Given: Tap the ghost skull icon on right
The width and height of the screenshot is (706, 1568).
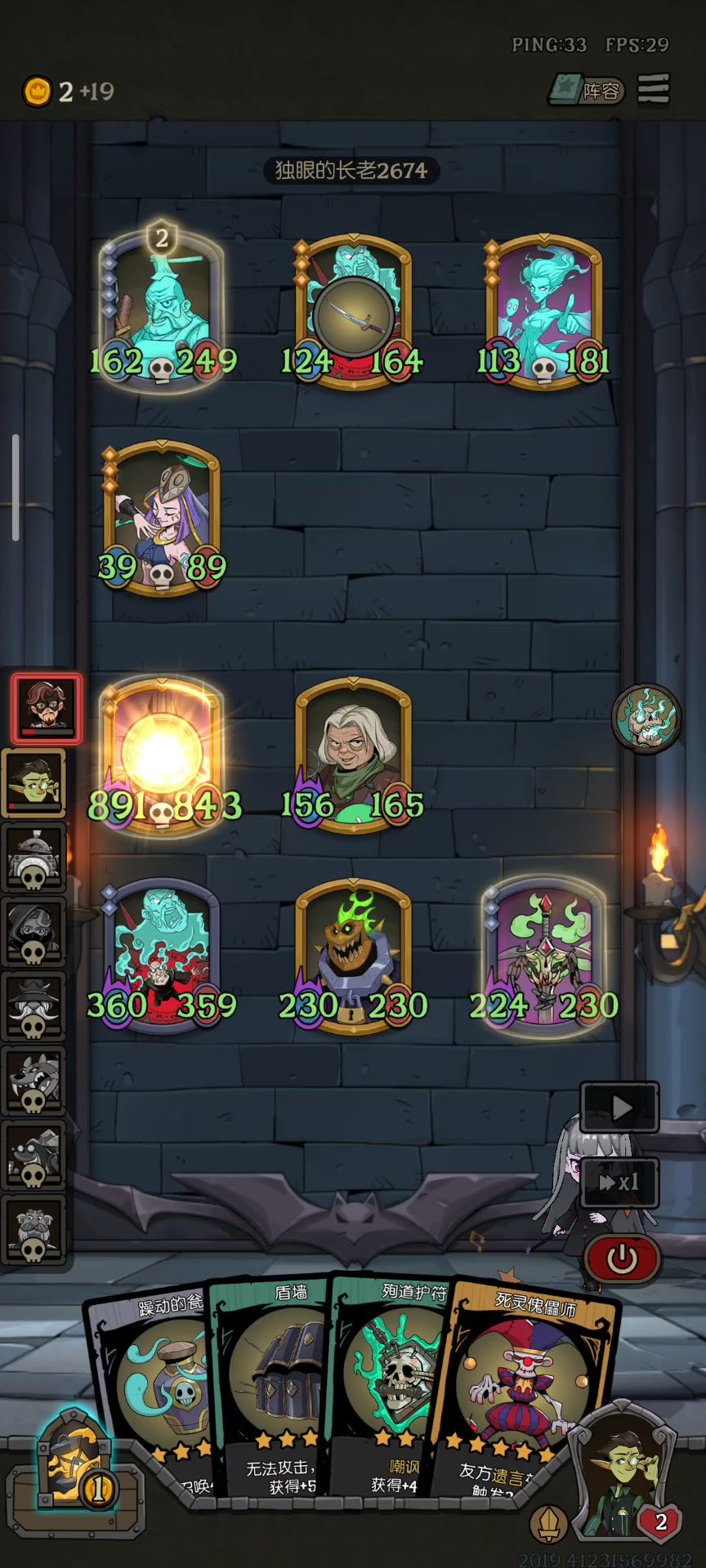Looking at the screenshot, I should point(646,718).
